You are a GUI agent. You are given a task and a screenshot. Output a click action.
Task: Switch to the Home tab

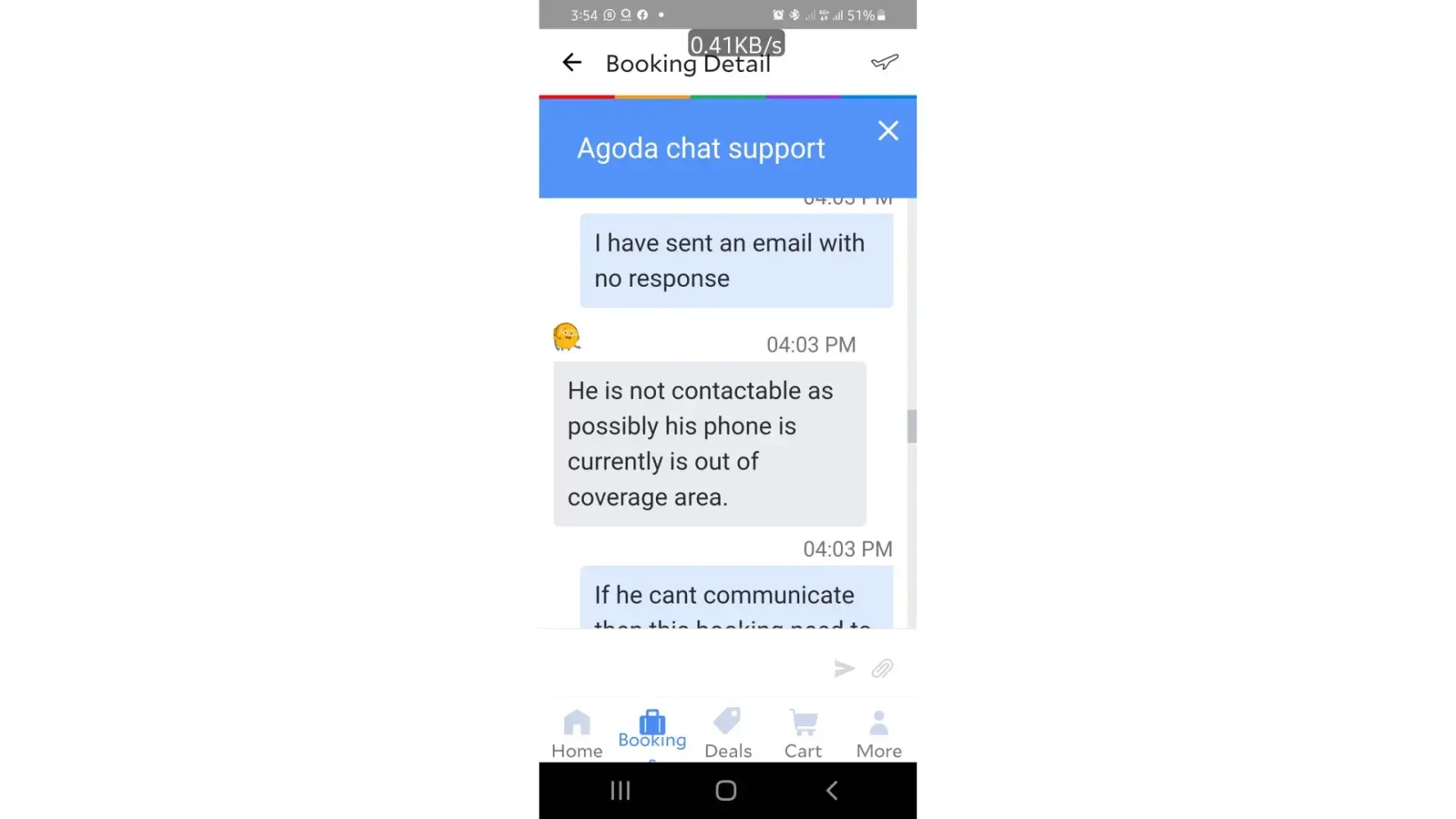pyautogui.click(x=577, y=734)
